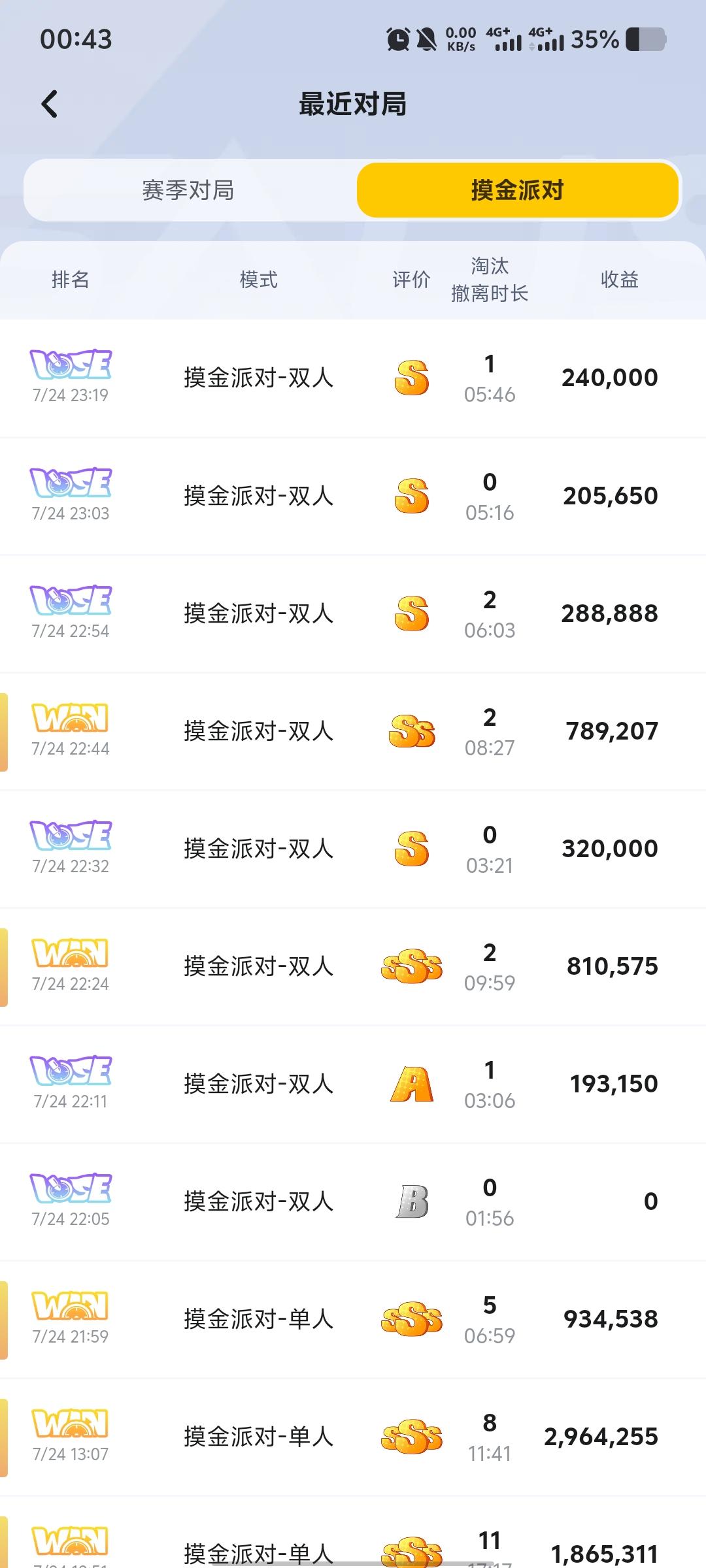Screen dimensions: 706x1568
Task: Tap the SSS rating icon for the 934,538 match
Action: point(411,1318)
